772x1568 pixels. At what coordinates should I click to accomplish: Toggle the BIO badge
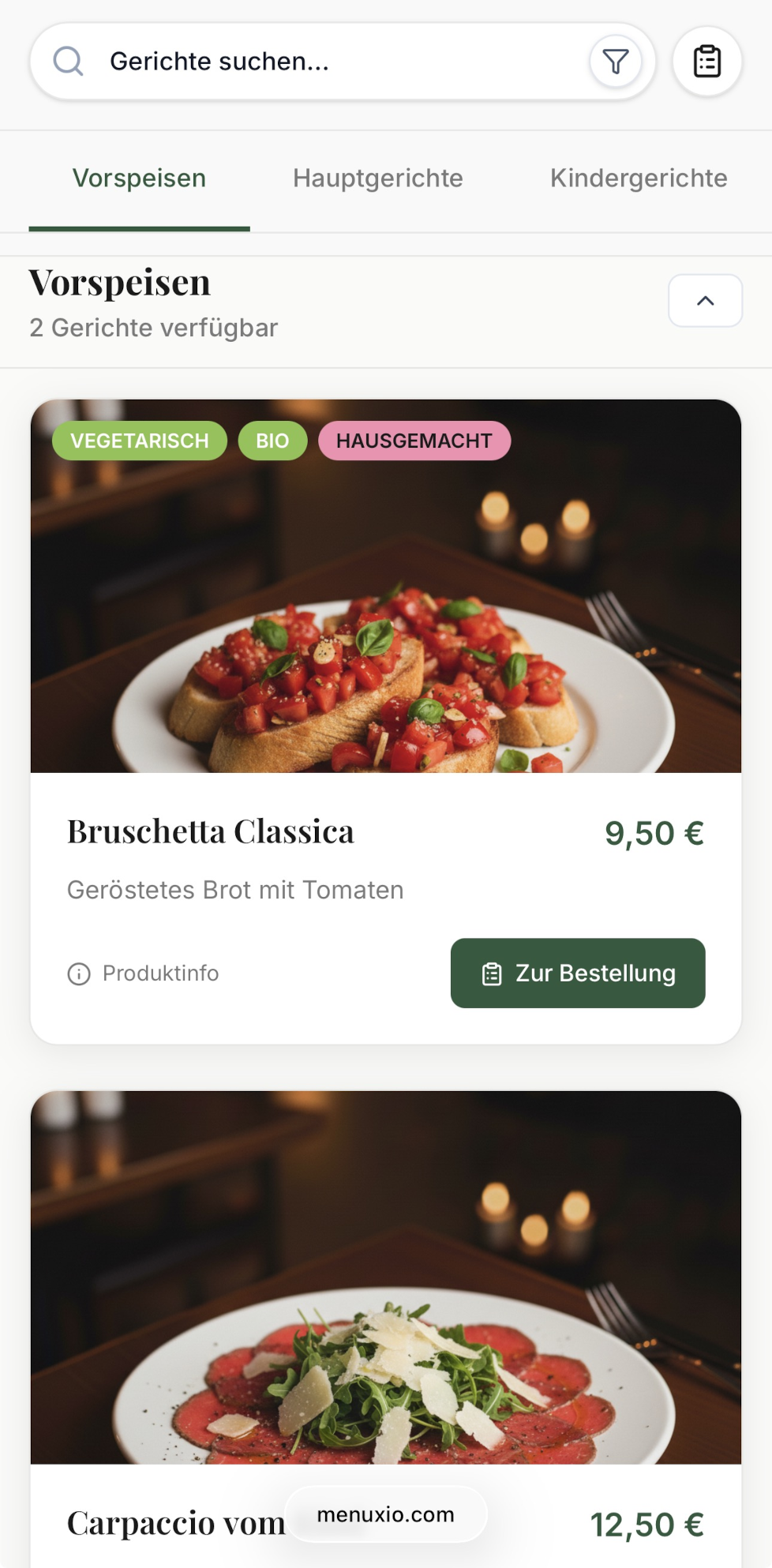tap(272, 441)
